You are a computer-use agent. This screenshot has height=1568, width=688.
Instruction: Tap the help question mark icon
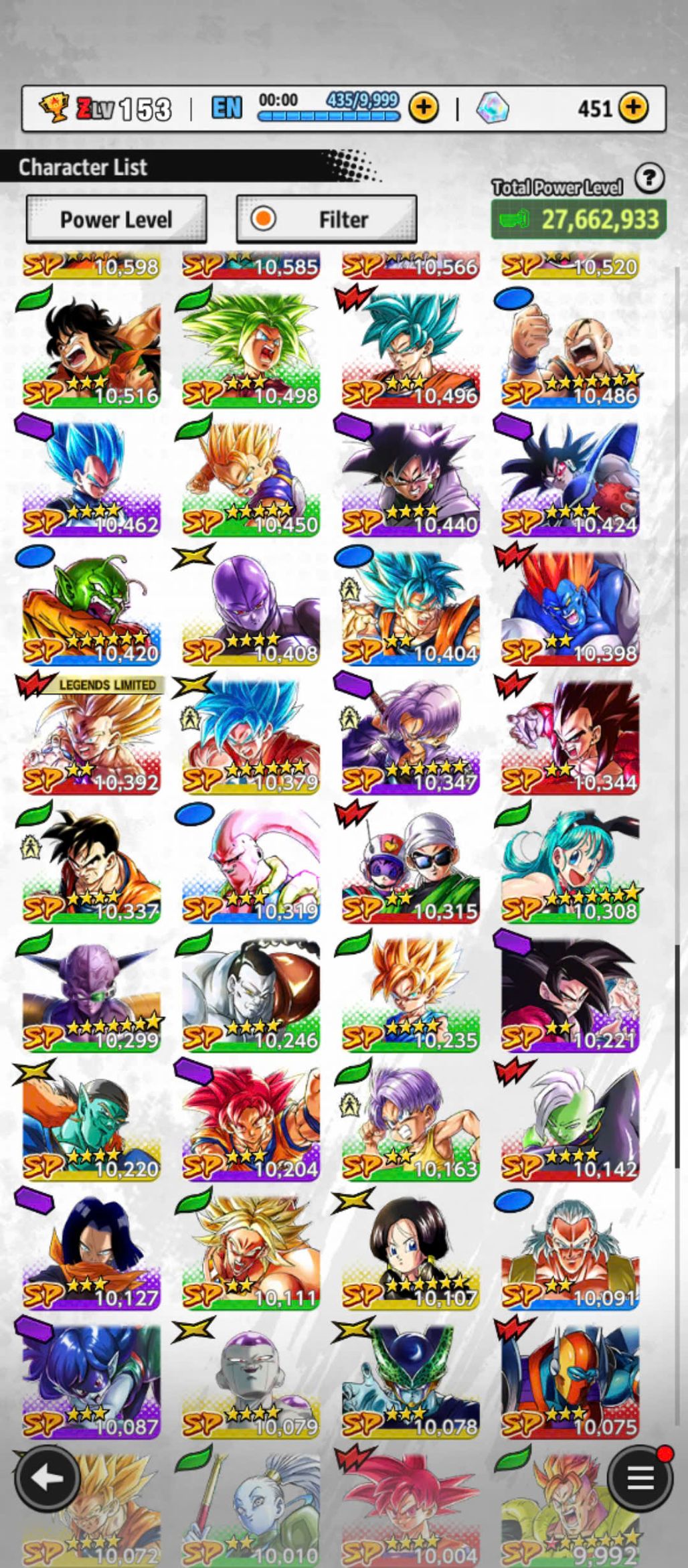click(x=649, y=179)
